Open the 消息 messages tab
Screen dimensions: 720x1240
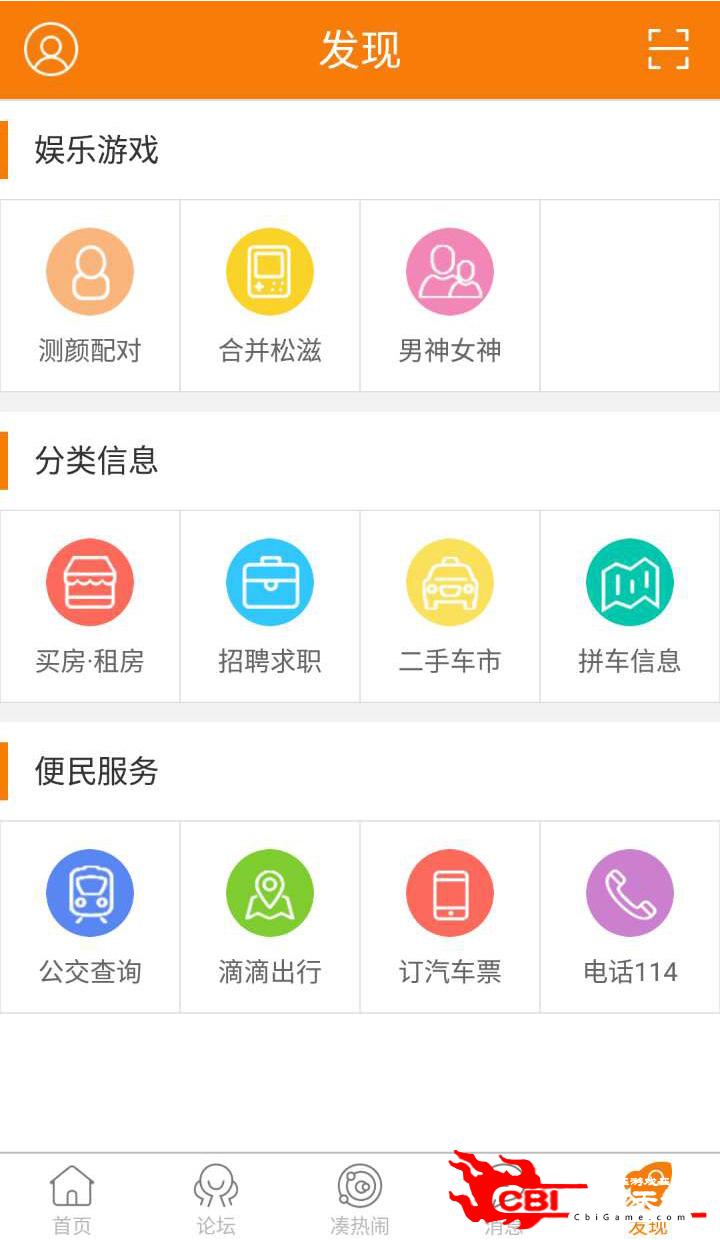504,1198
